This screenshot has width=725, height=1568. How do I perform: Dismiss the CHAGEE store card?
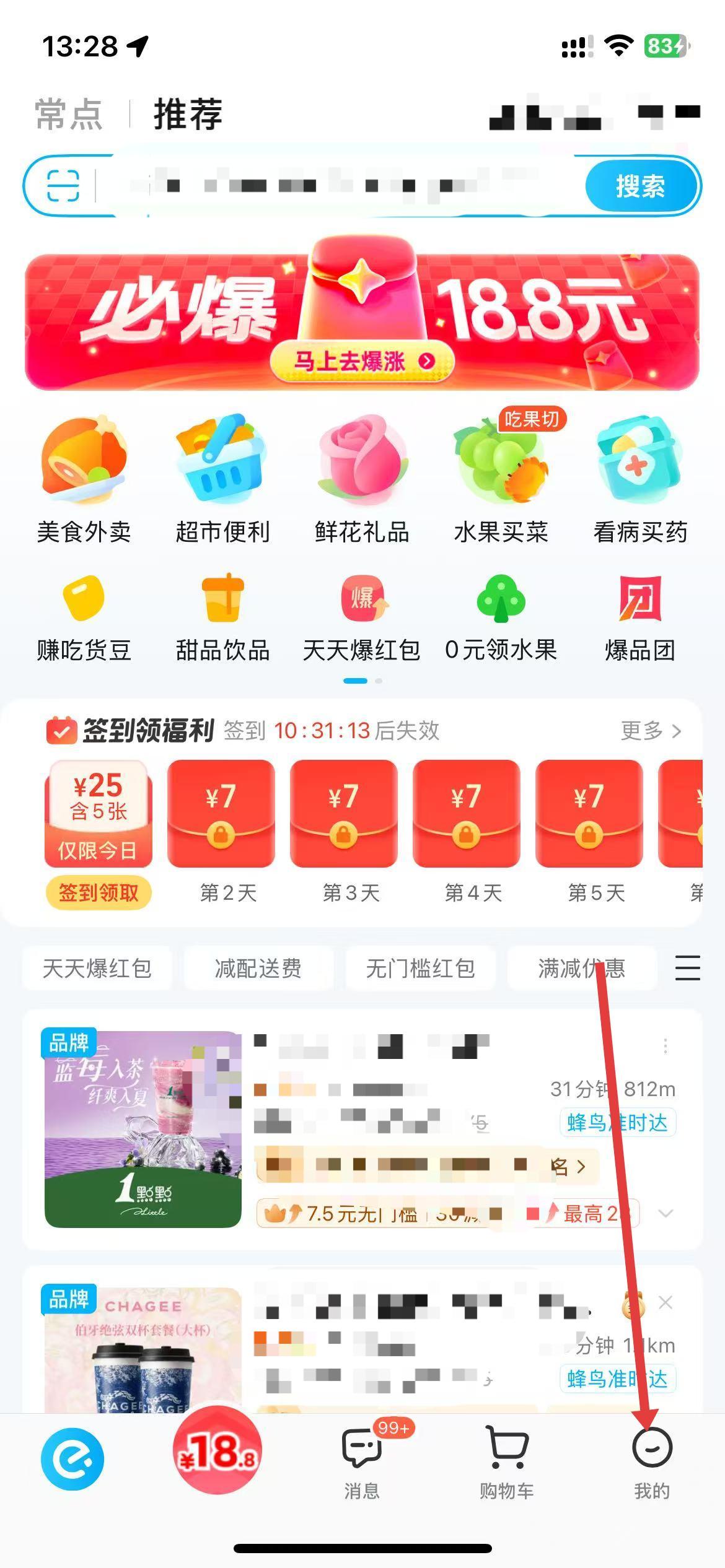[666, 1303]
